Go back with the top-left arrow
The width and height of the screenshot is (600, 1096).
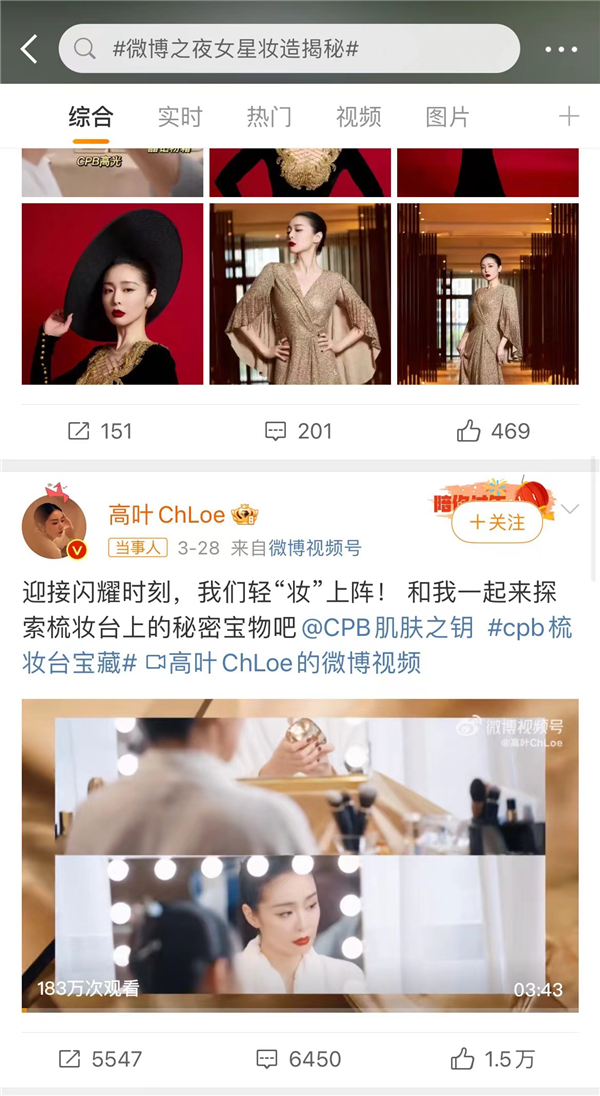click(28, 48)
